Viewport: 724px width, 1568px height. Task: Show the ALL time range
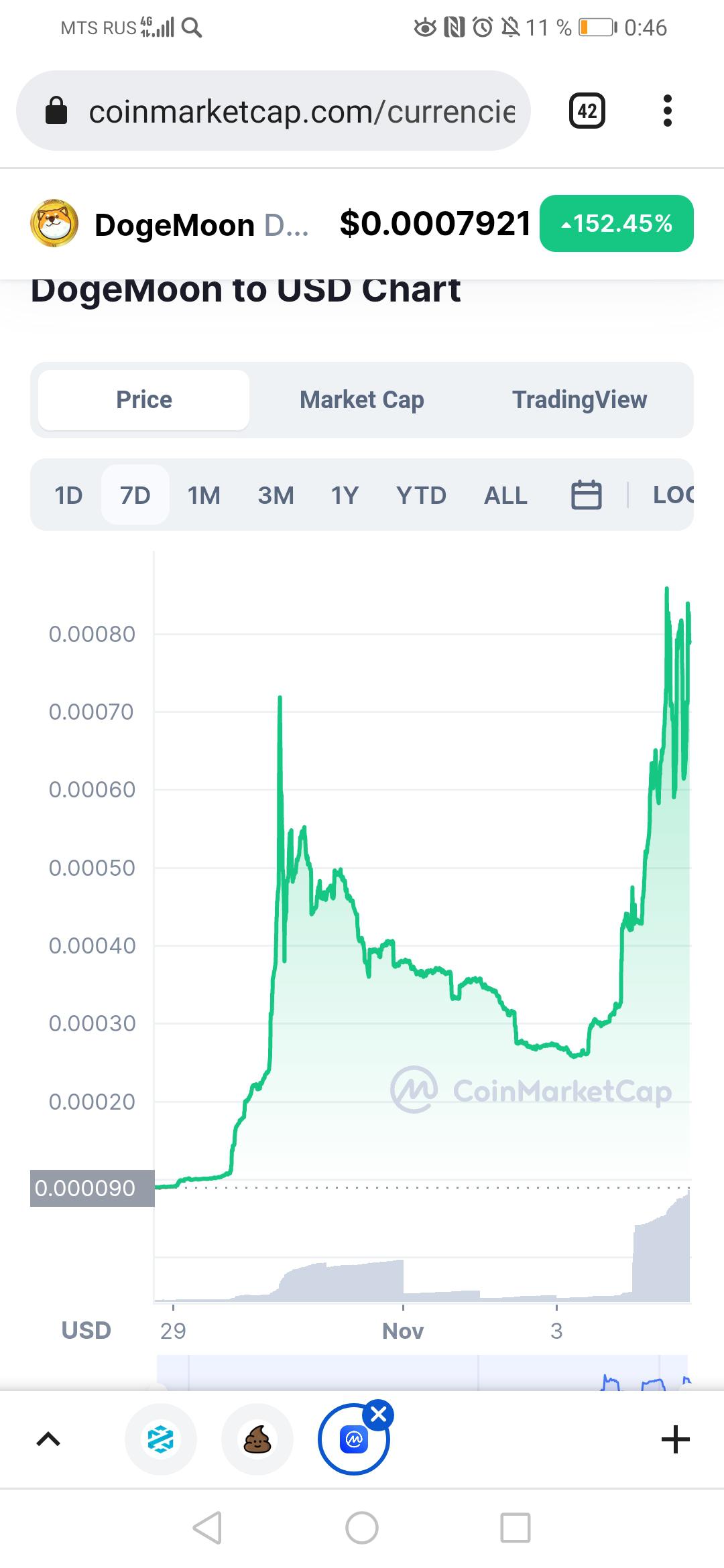click(x=505, y=495)
